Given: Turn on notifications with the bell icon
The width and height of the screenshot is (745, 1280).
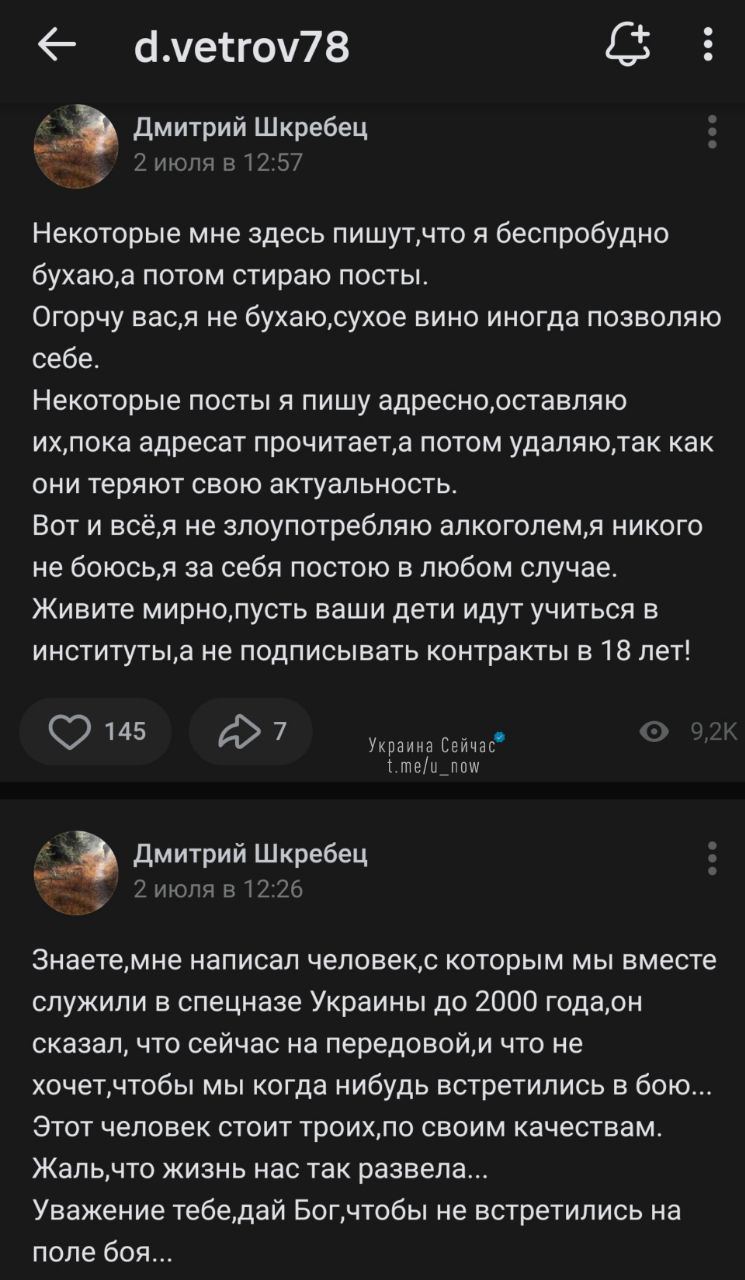Looking at the screenshot, I should [628, 45].
